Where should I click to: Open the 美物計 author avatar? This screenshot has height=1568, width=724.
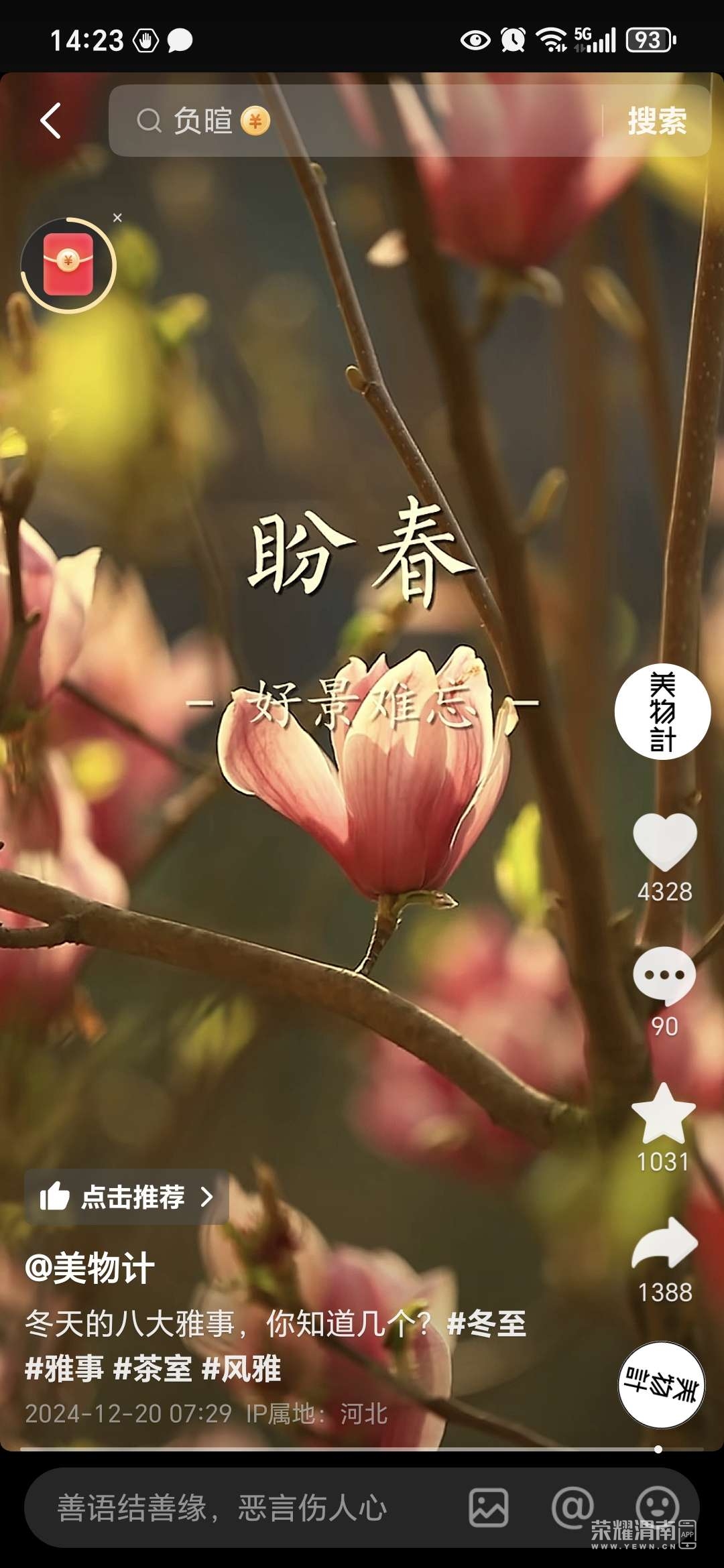662,712
